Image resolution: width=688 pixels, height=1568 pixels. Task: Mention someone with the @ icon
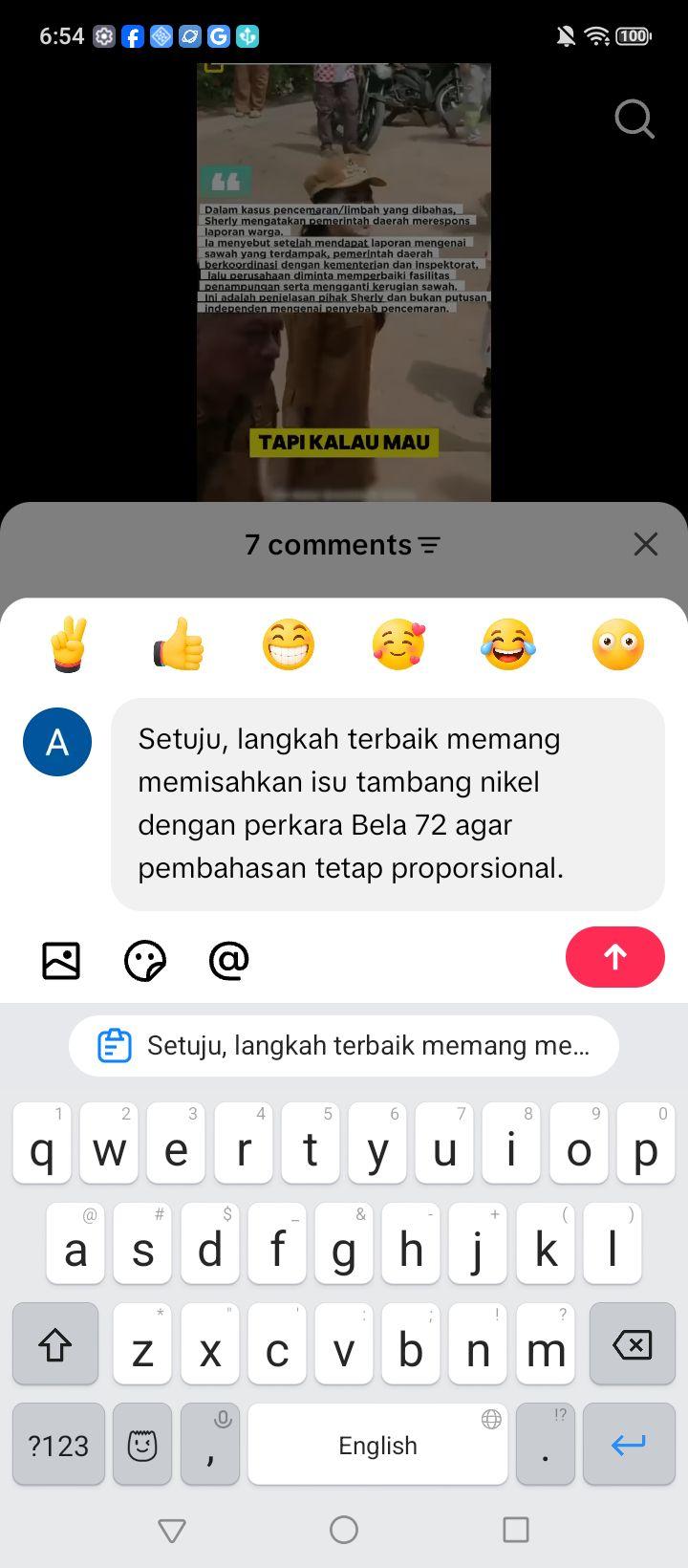[x=229, y=960]
